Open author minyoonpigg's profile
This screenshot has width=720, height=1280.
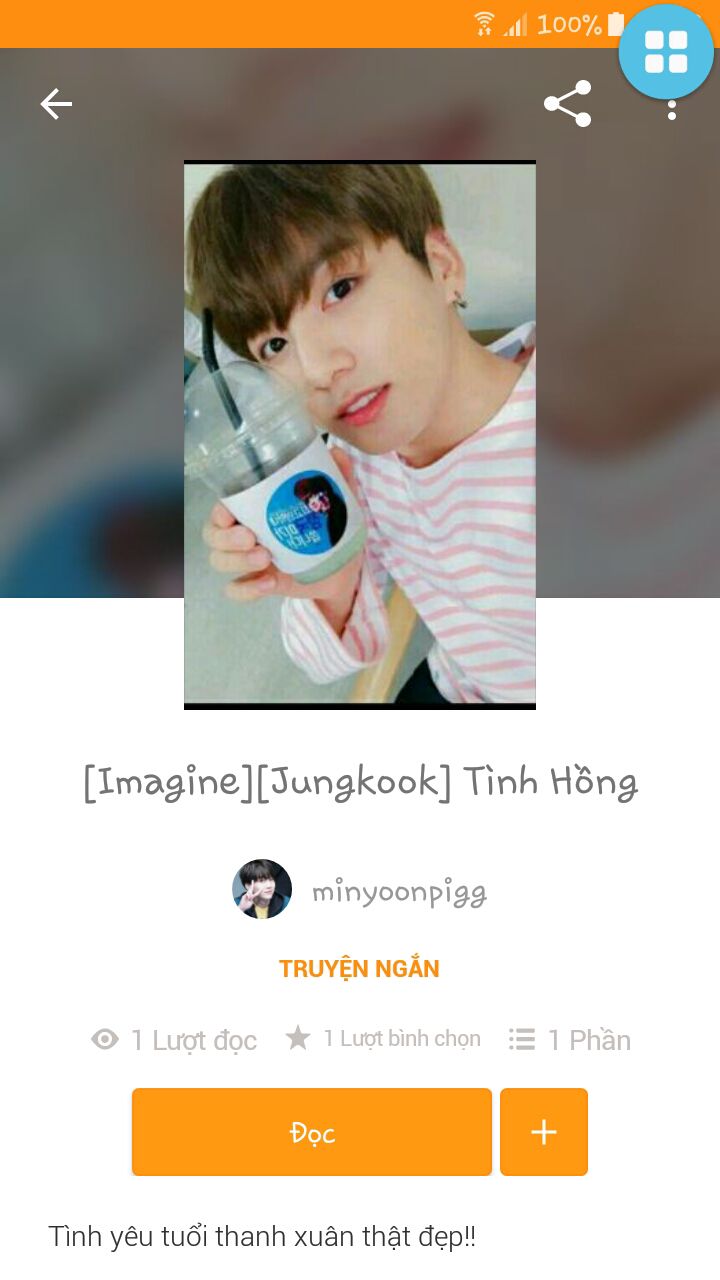pyautogui.click(x=360, y=890)
